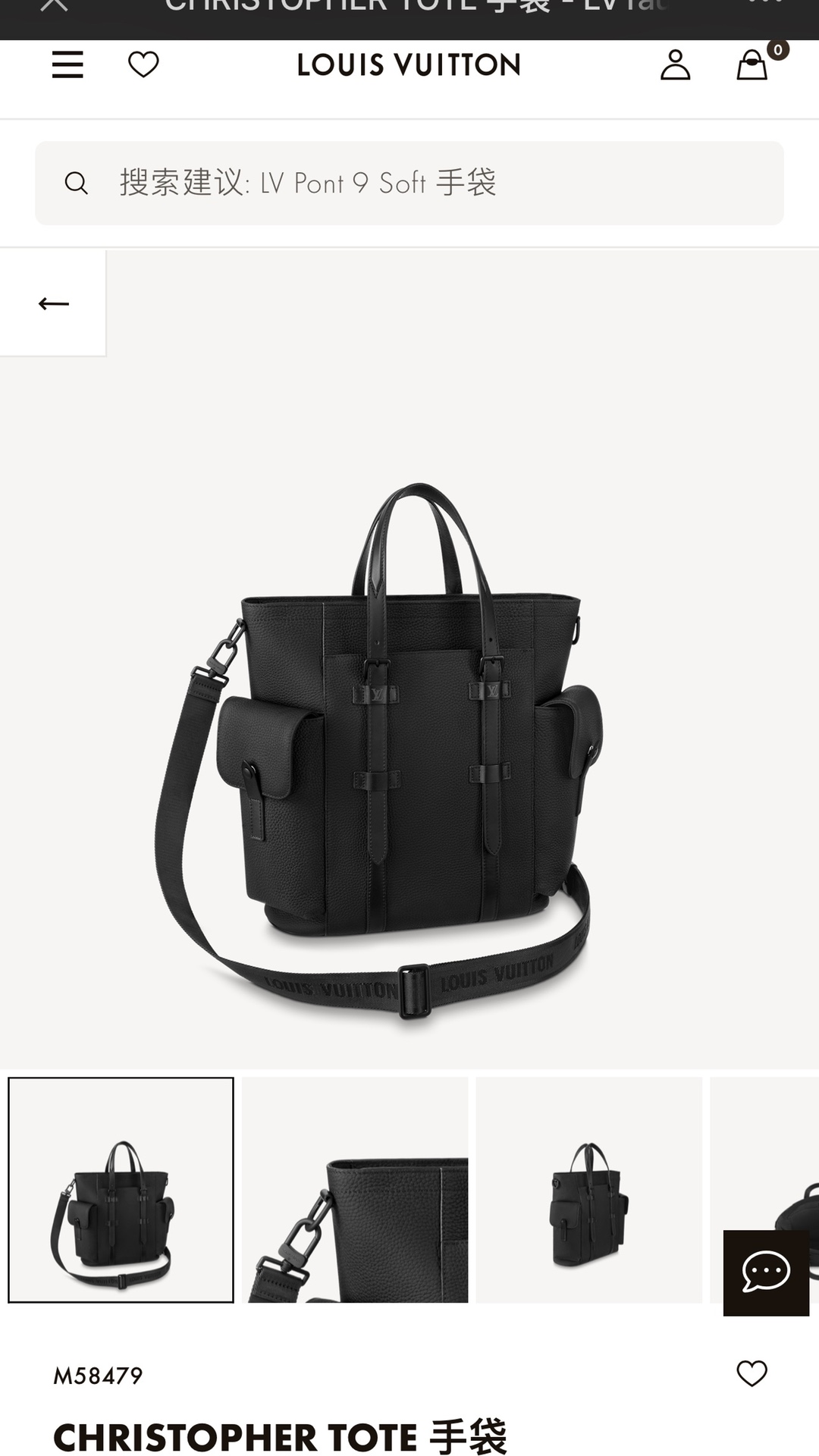Open the shopping bag showing 0 items

(x=752, y=66)
